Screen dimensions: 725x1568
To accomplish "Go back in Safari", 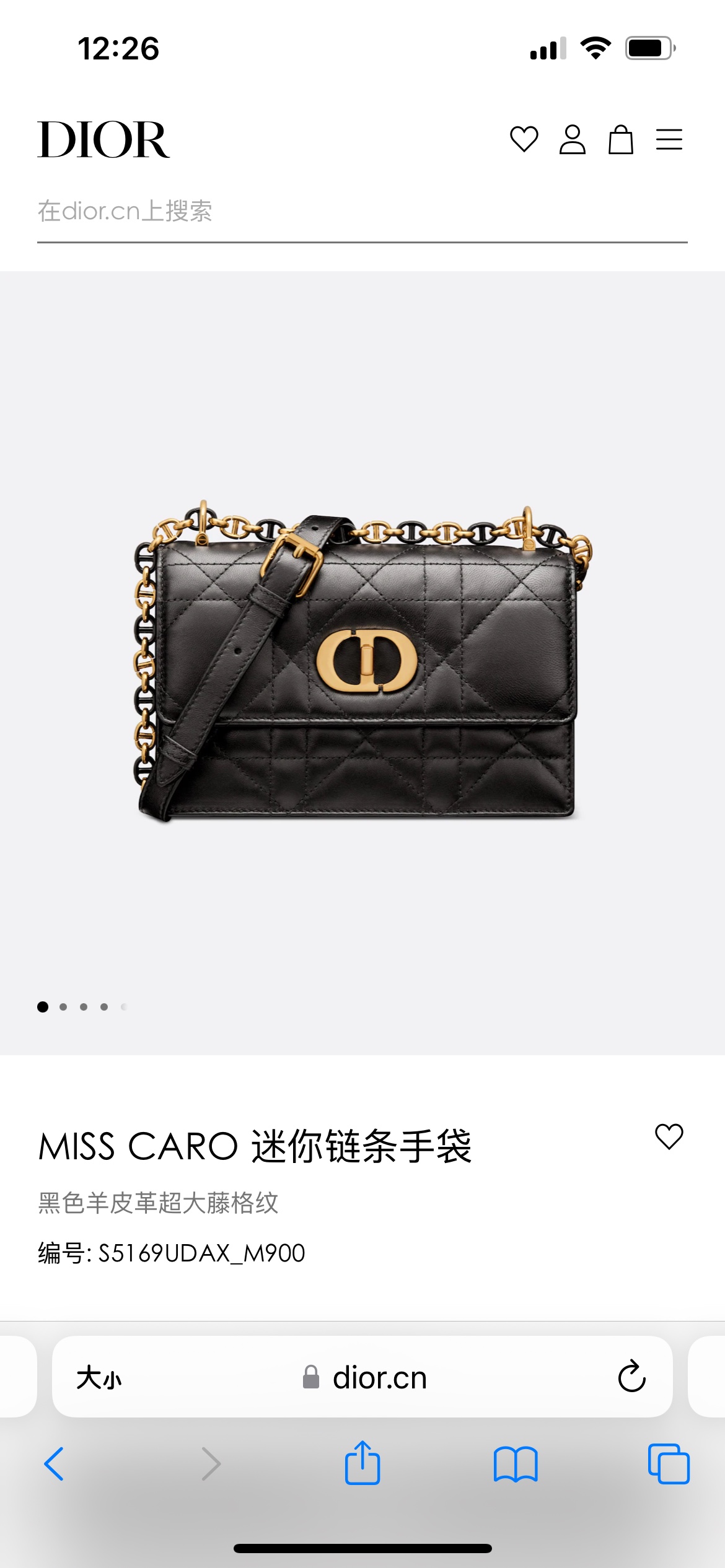I will pos(54,1464).
